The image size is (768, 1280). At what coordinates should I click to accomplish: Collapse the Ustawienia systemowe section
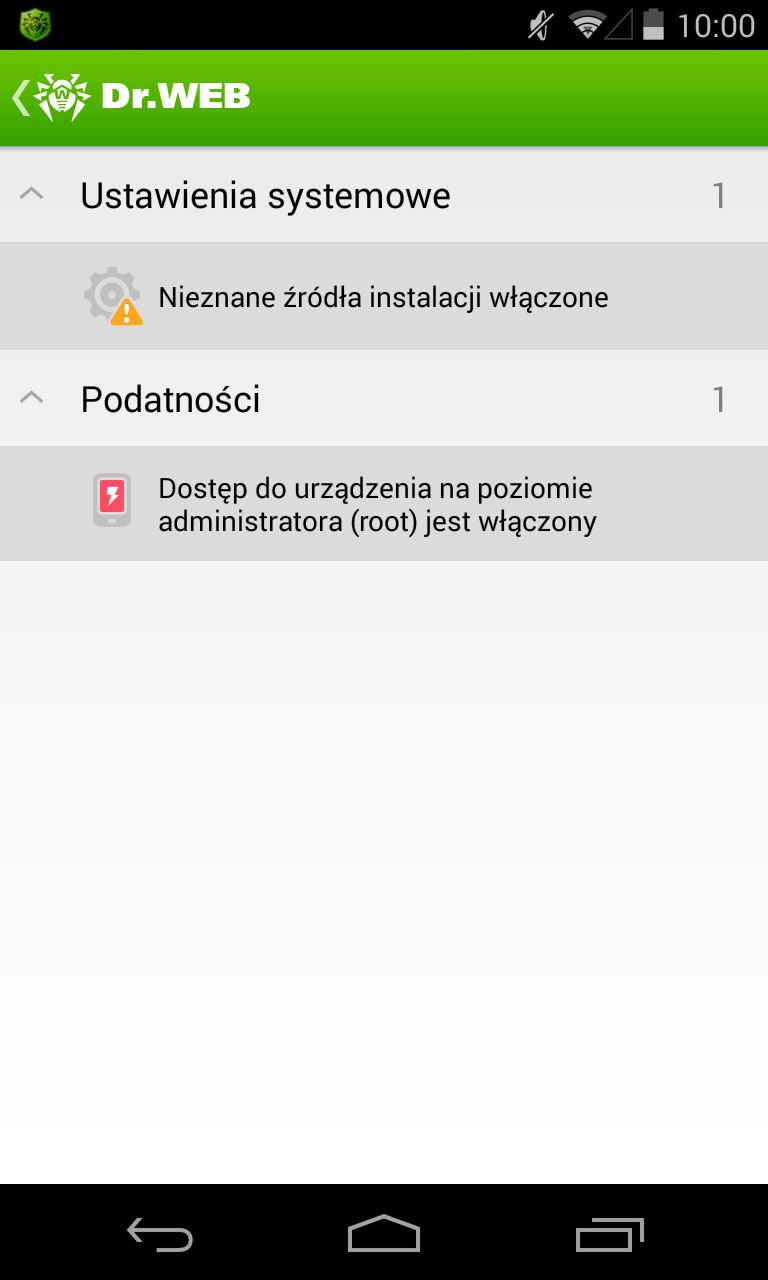[384, 195]
